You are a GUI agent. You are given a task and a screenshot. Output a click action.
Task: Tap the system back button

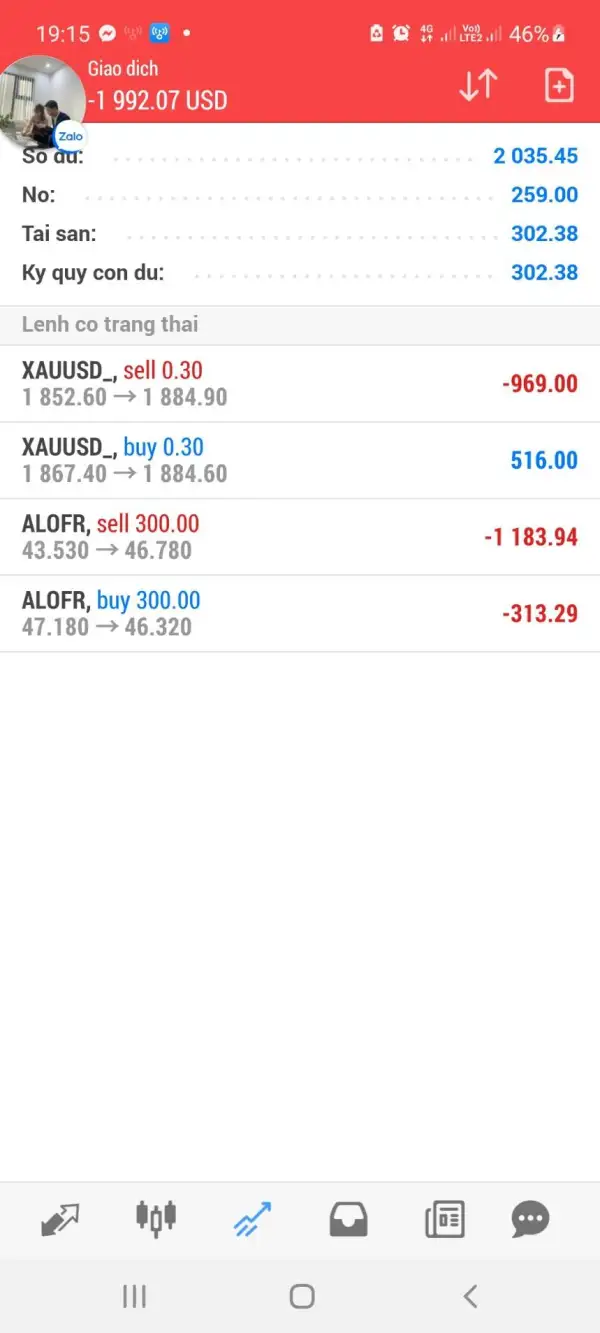(x=470, y=1297)
